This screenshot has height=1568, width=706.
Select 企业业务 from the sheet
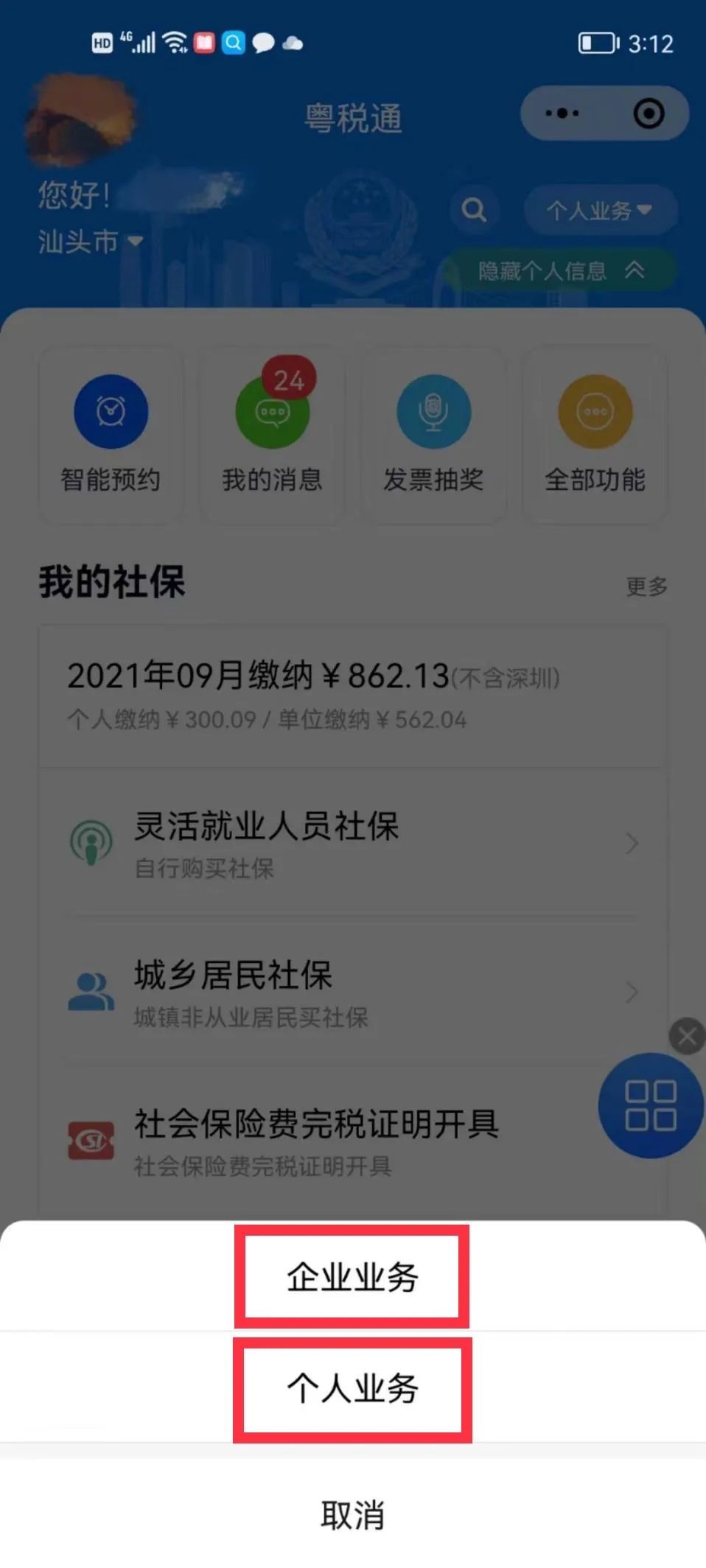352,1276
